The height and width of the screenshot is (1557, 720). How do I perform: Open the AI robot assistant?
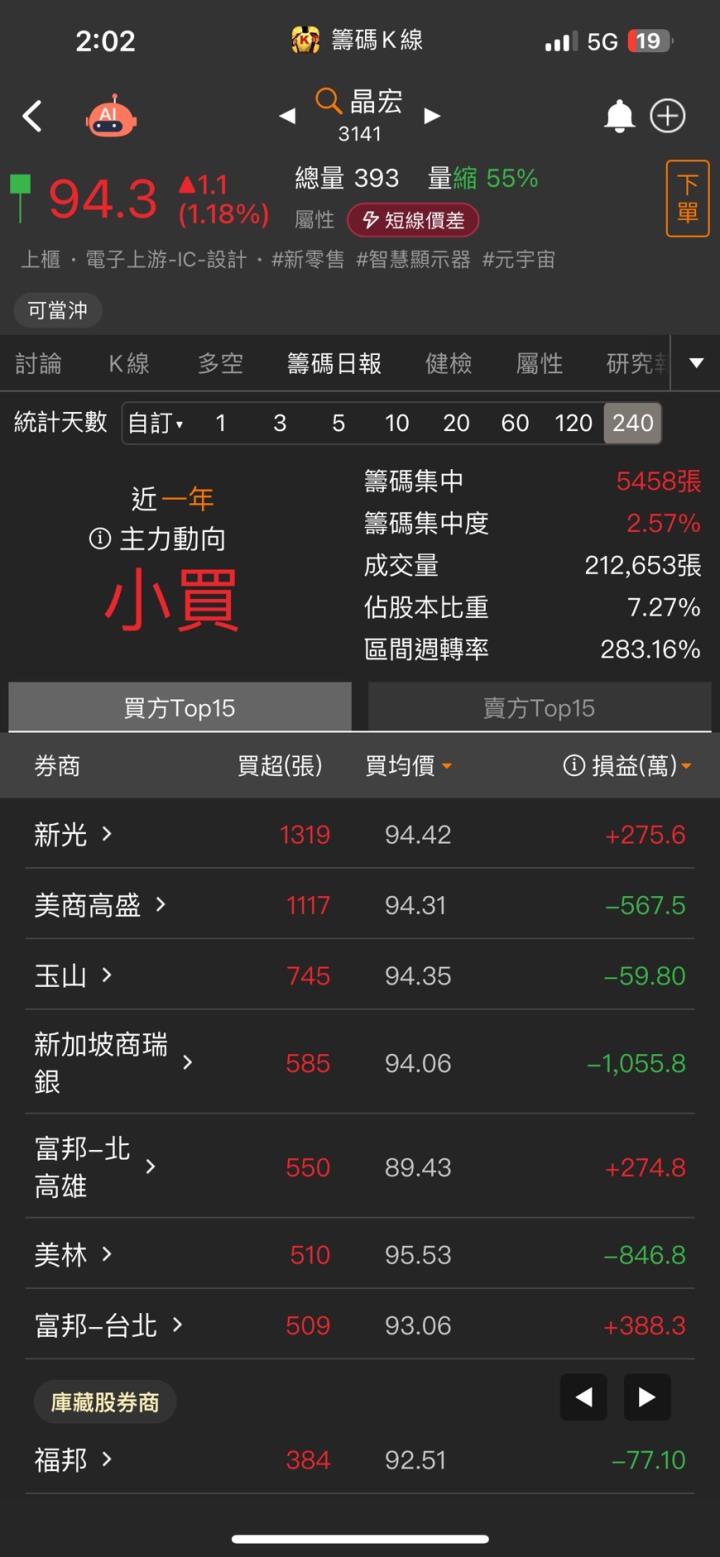(110, 115)
